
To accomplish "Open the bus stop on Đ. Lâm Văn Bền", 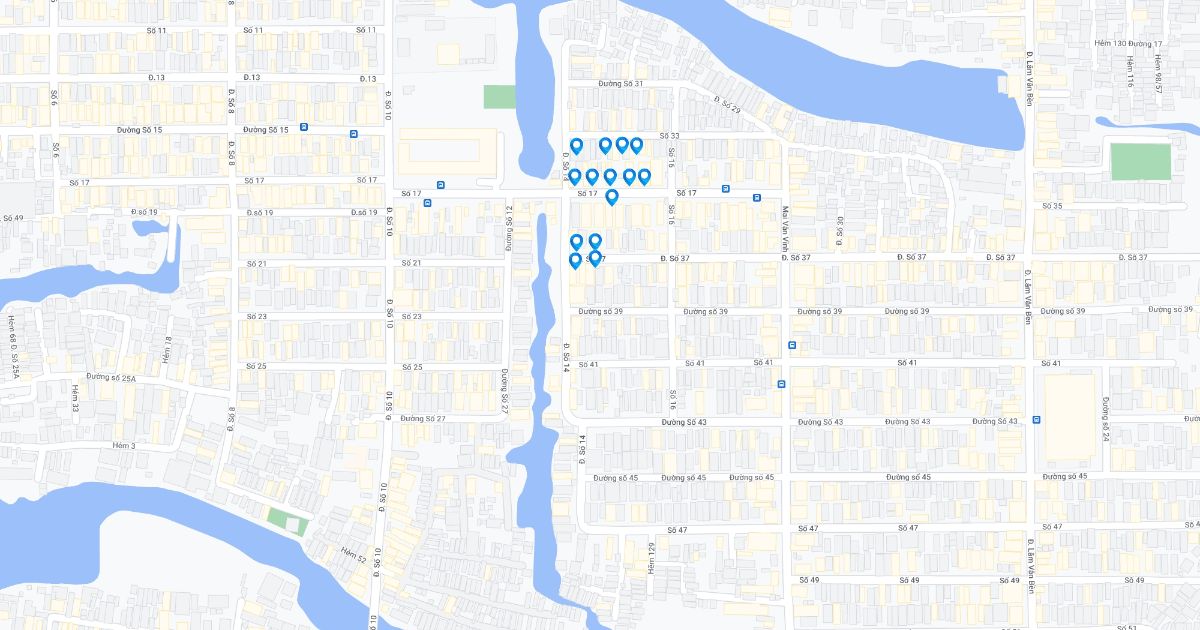I will 1037,419.
